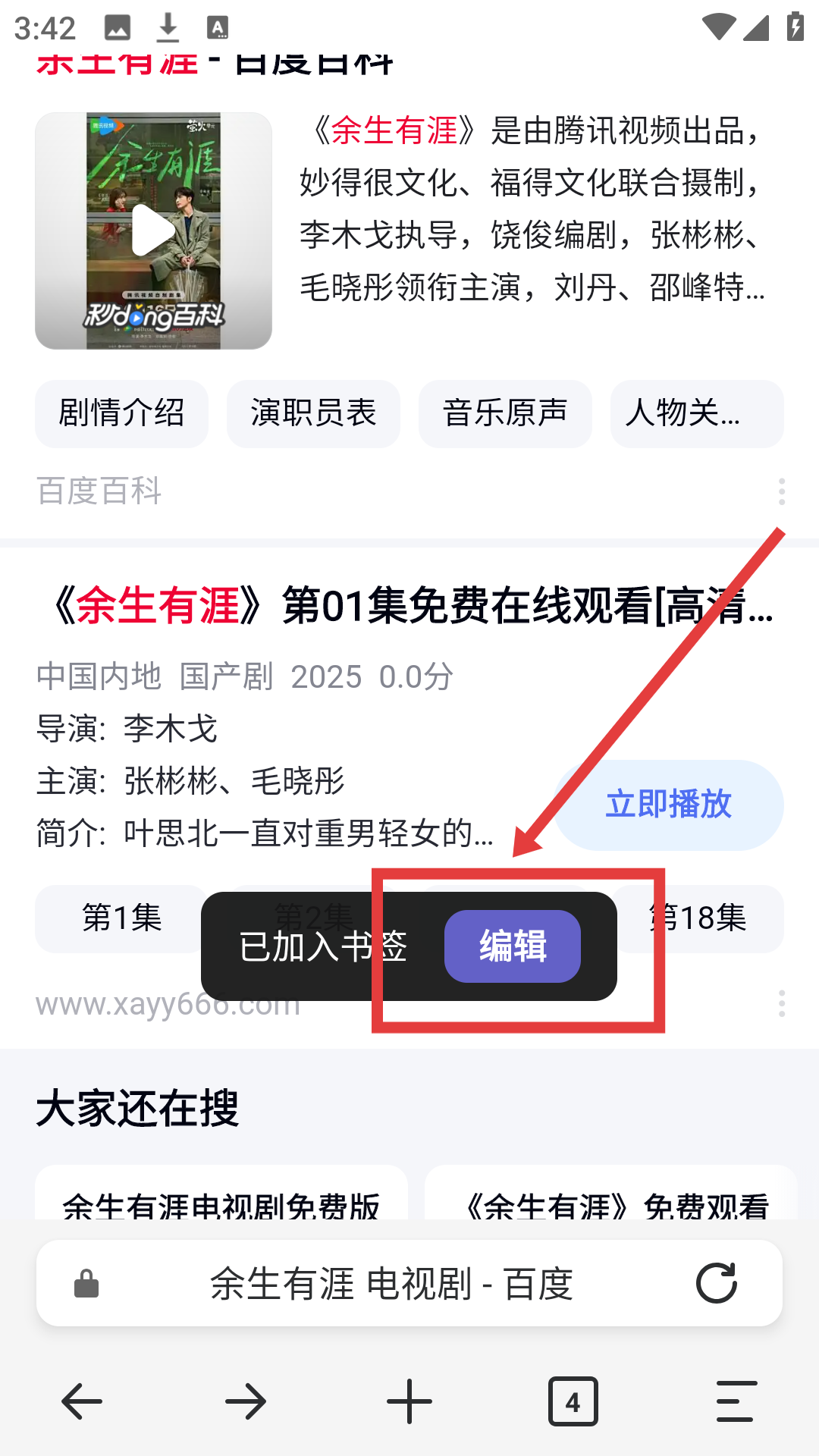Select 第18集 episode chip

tap(713, 918)
